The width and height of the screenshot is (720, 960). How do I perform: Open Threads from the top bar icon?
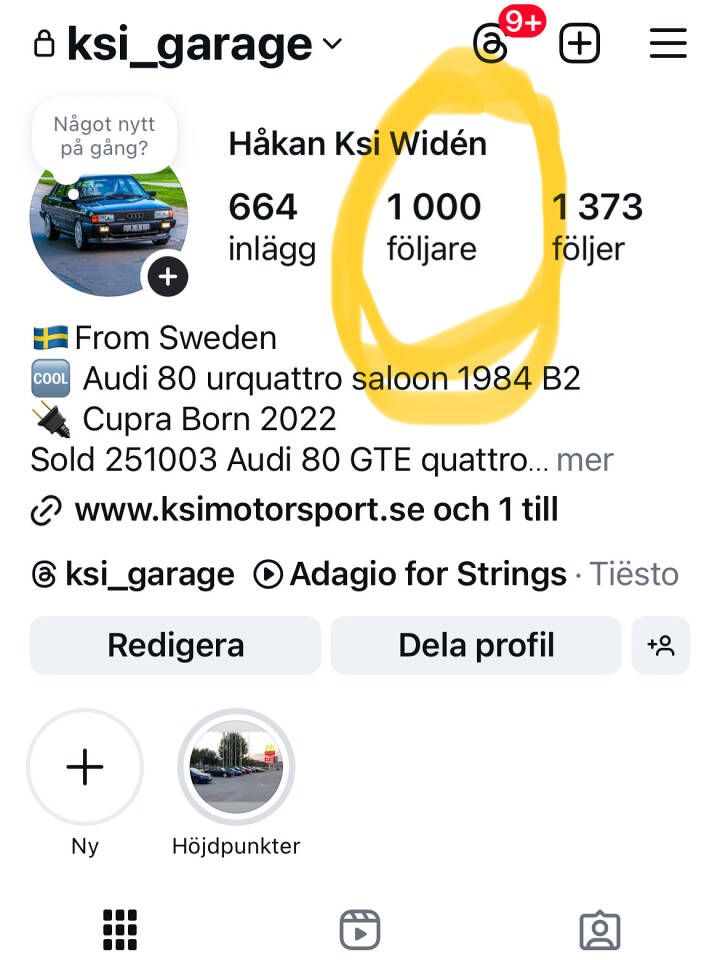tap(491, 45)
